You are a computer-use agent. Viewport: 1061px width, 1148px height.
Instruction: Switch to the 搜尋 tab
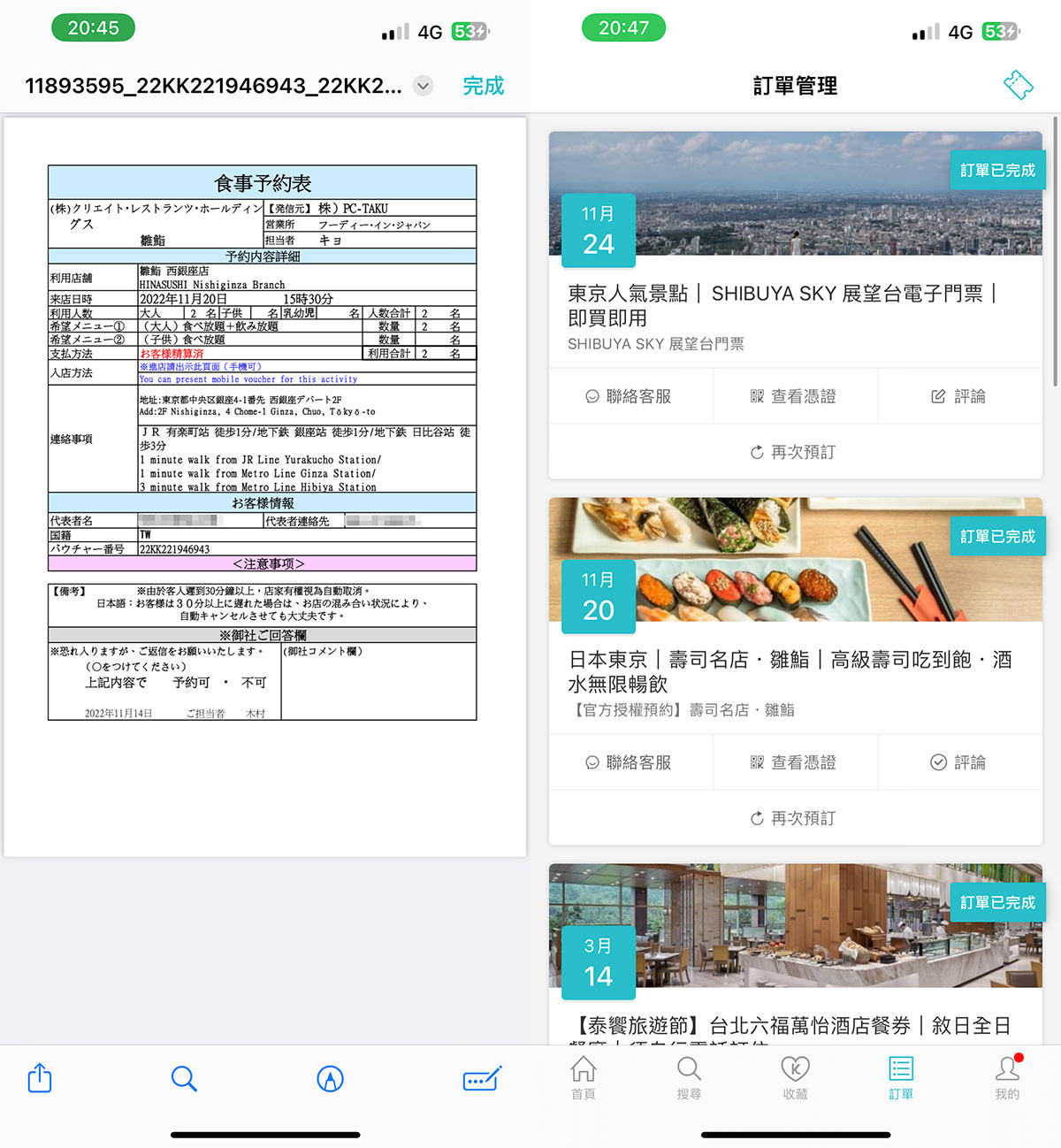(x=689, y=1079)
